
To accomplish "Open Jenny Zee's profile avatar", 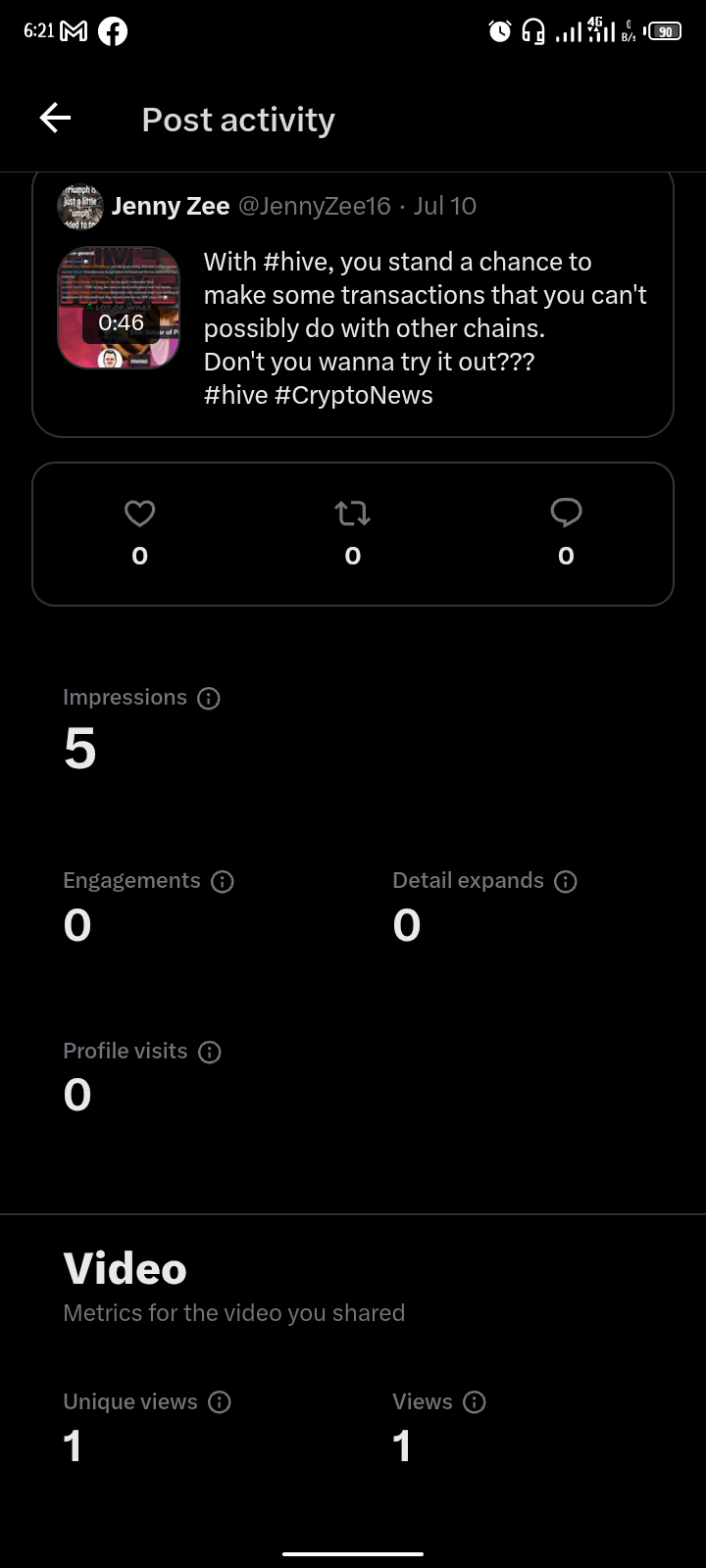I will (x=81, y=206).
